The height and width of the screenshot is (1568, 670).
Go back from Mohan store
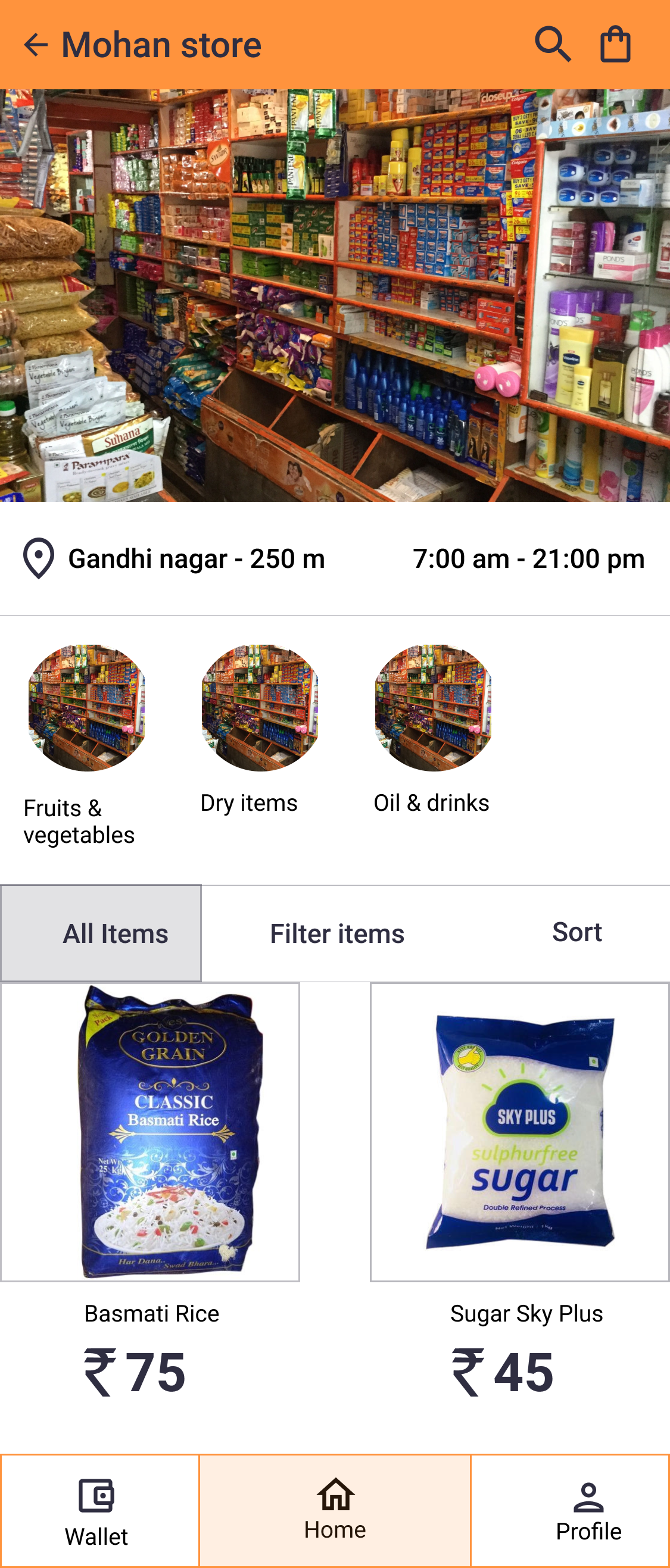click(x=36, y=45)
